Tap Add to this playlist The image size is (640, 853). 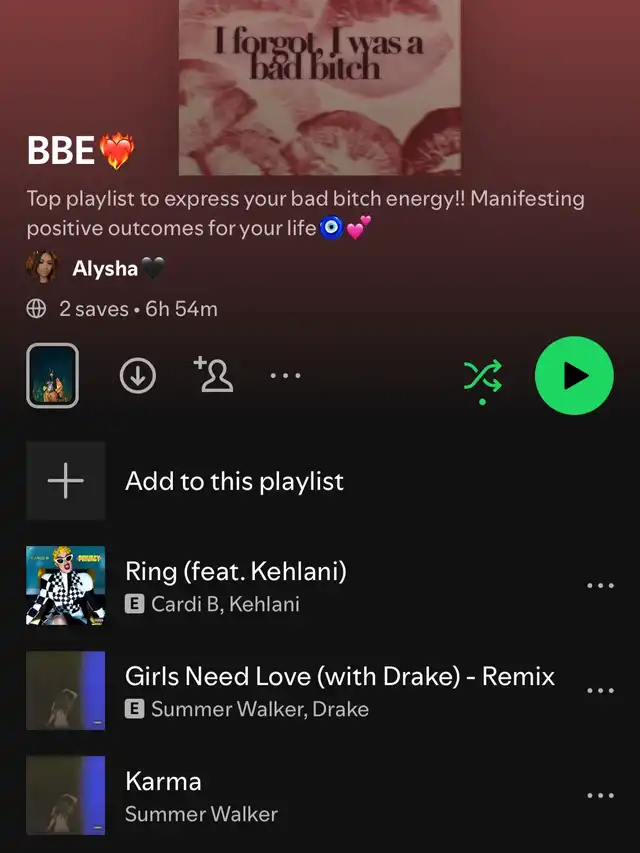pos(320,481)
